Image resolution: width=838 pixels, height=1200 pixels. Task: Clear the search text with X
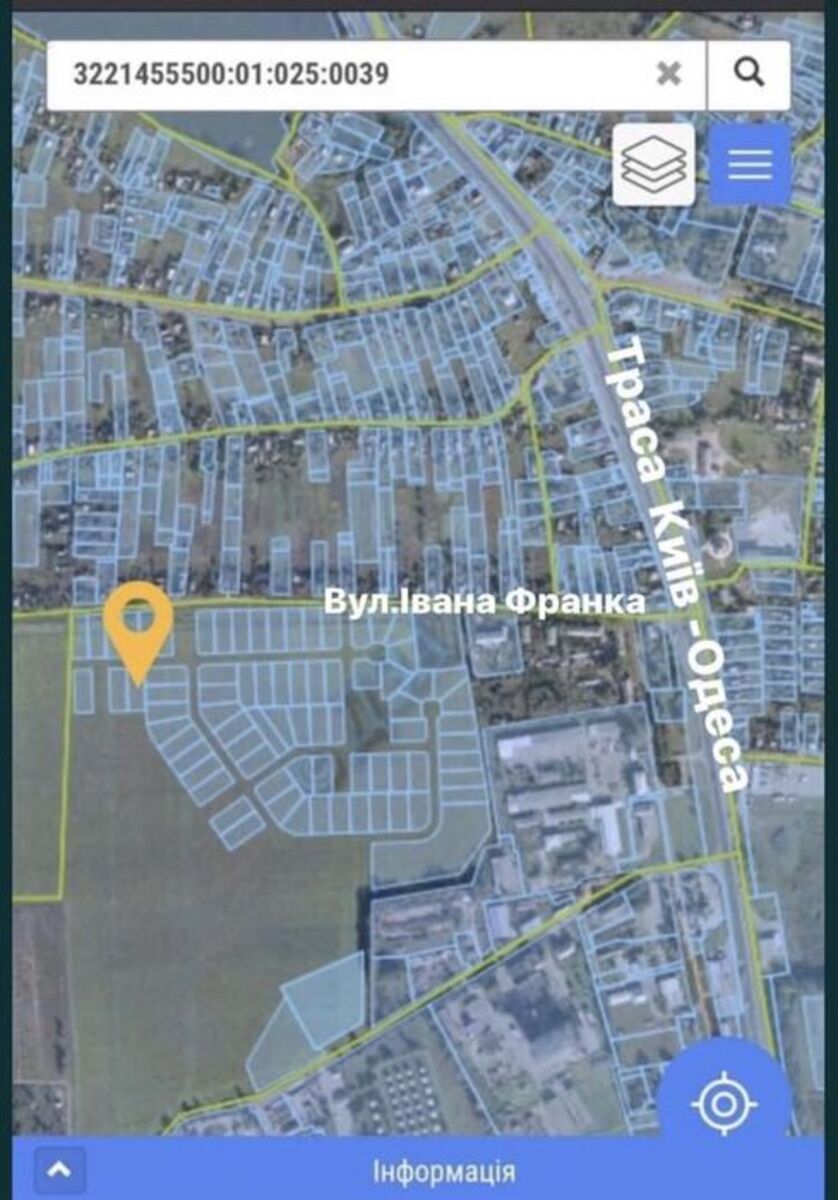(669, 74)
